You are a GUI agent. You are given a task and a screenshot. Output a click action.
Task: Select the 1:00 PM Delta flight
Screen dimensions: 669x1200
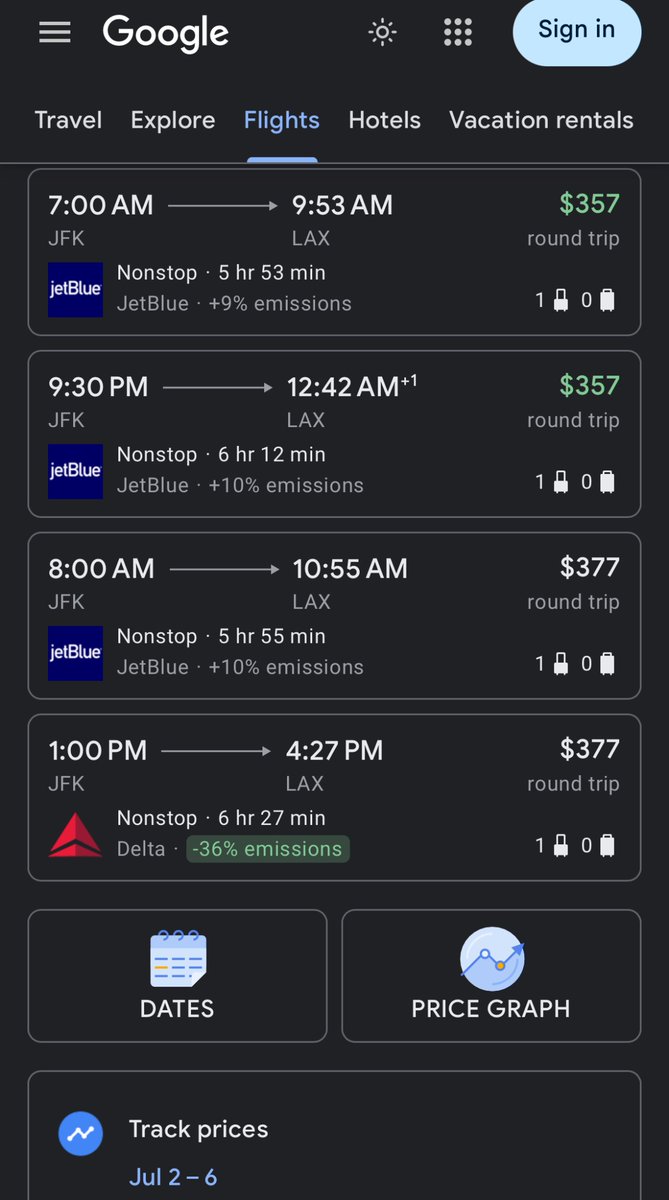pyautogui.click(x=334, y=798)
